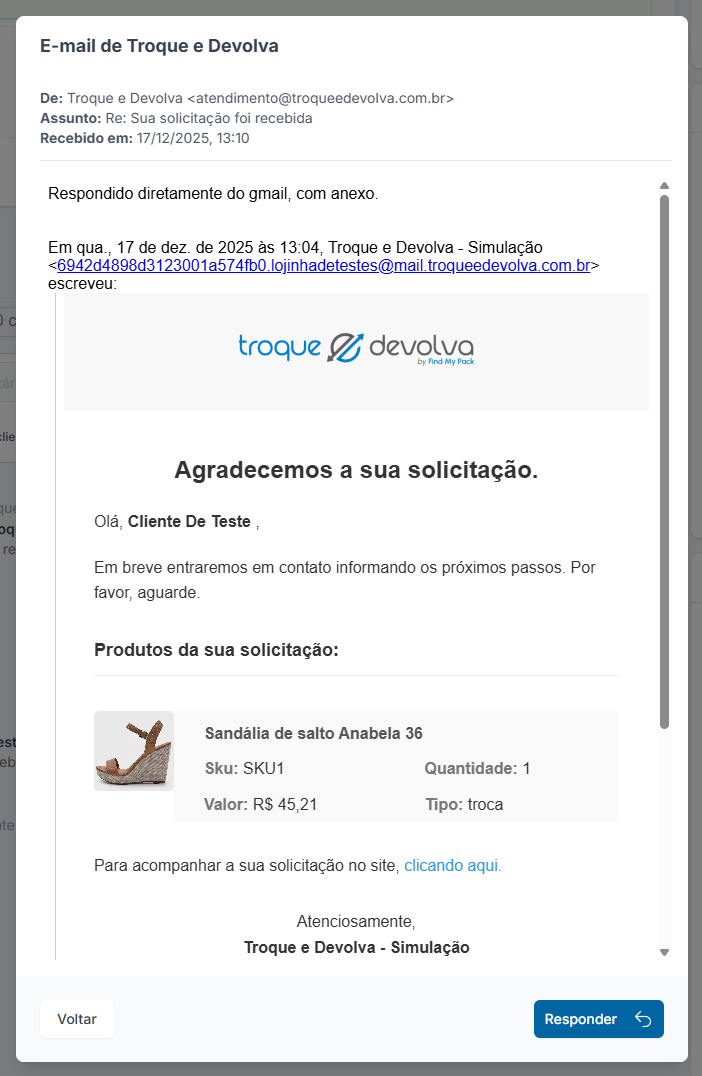Open the lojinhadetestes email address link
702x1076 pixels.
point(323,266)
